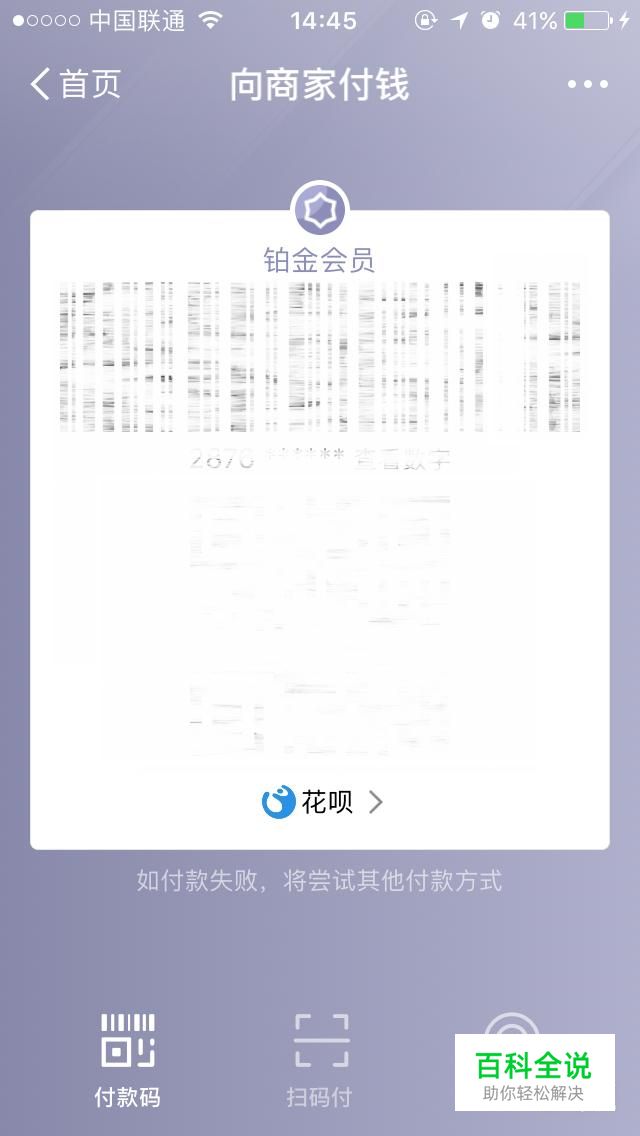
Task: Open the three-dot more options menu
Action: (x=588, y=84)
